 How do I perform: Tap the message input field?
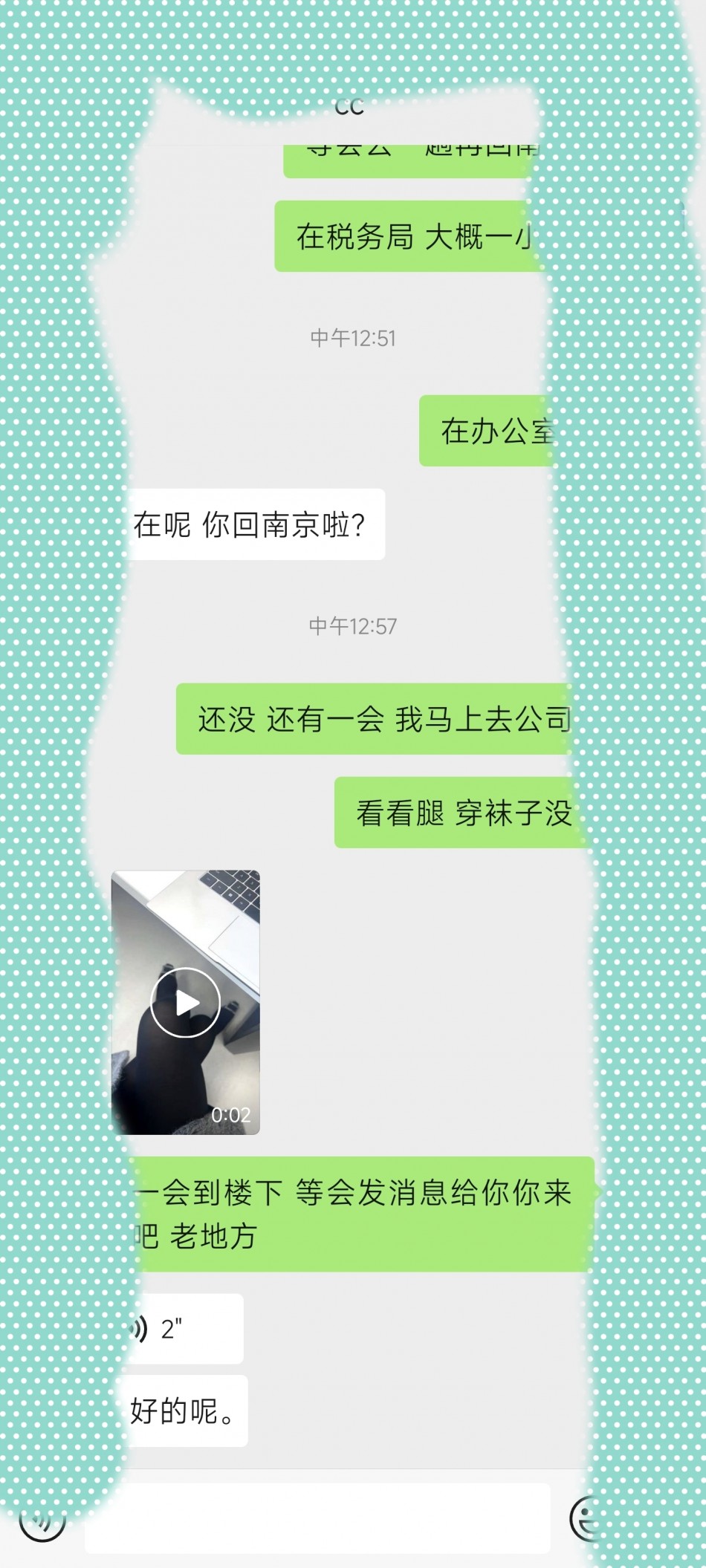317,1519
